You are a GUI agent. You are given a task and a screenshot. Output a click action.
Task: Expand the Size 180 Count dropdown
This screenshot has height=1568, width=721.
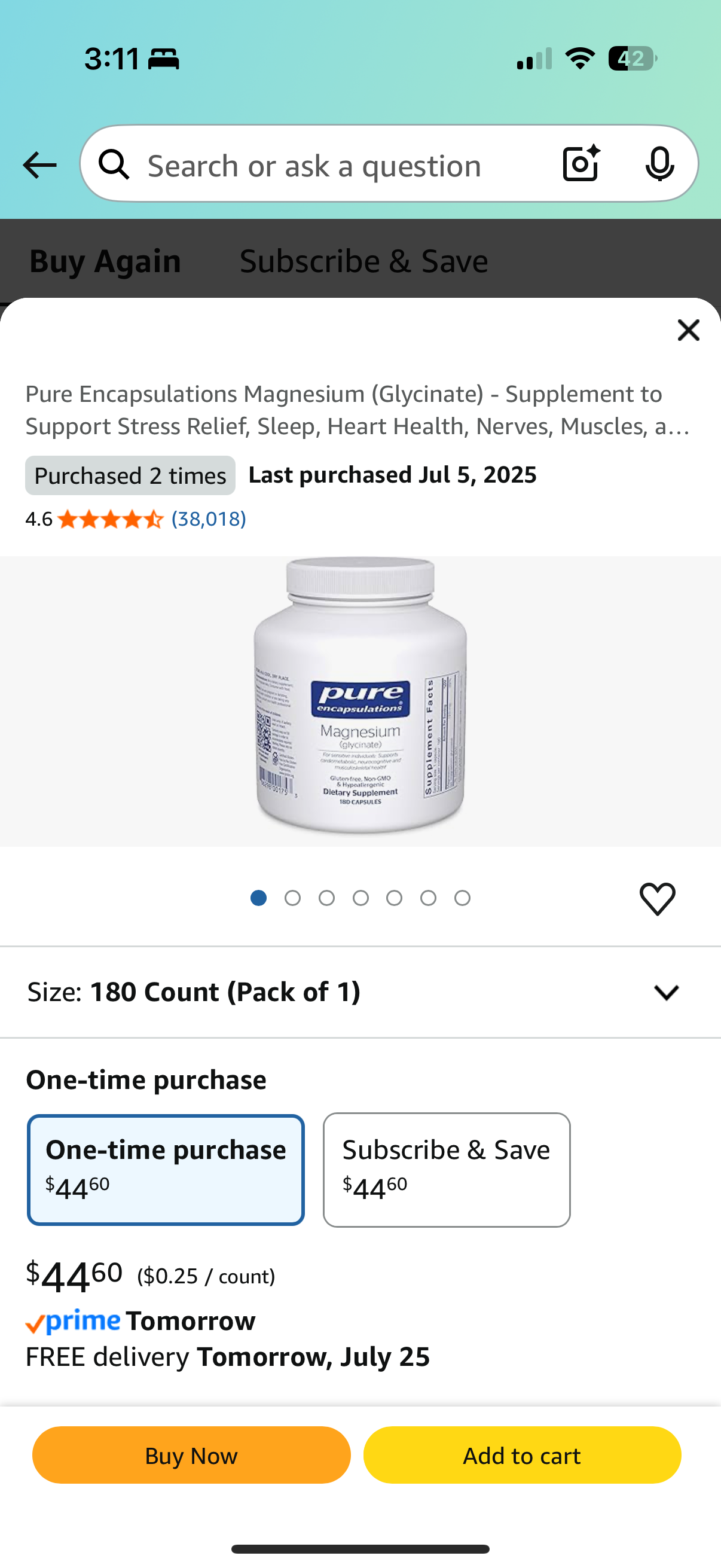pyautogui.click(x=360, y=992)
